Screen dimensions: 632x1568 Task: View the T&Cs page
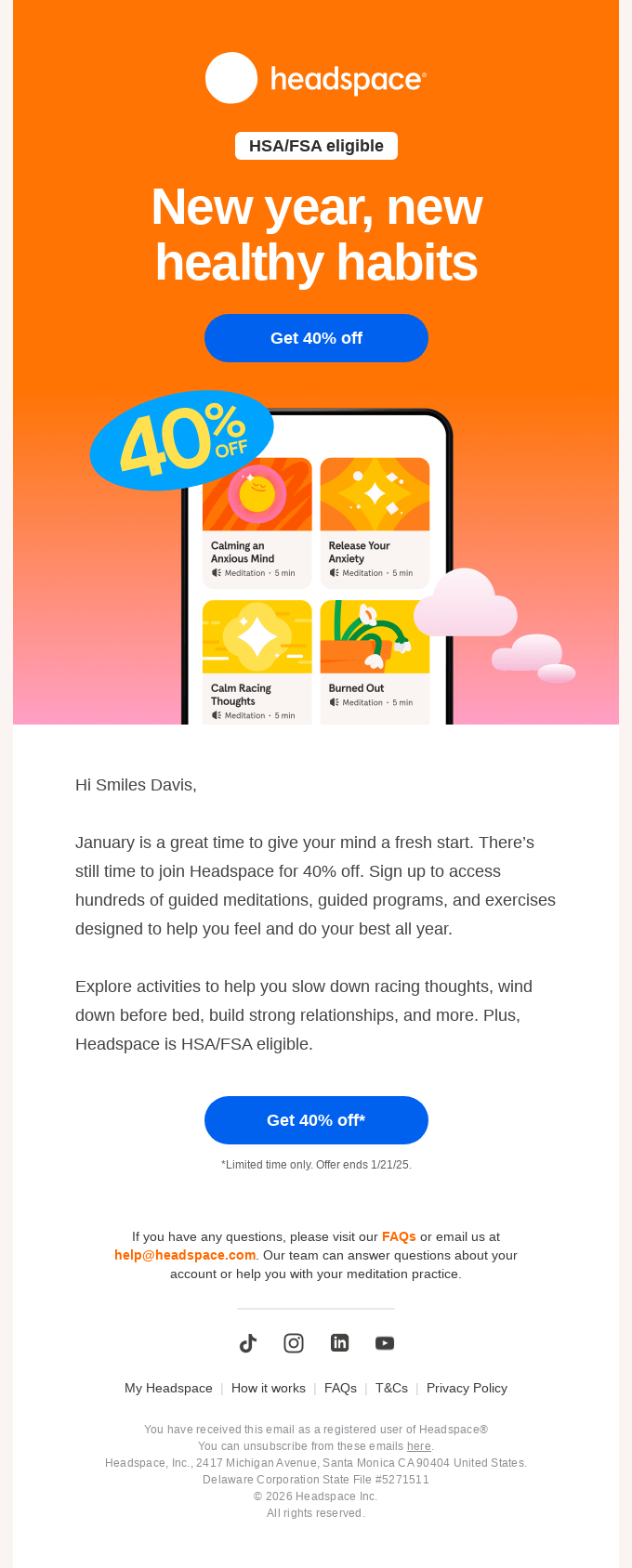[391, 1388]
